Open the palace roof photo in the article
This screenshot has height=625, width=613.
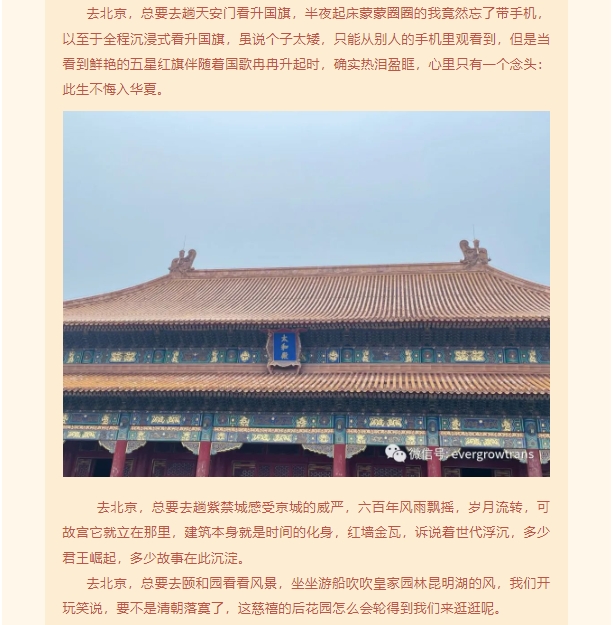(306, 294)
